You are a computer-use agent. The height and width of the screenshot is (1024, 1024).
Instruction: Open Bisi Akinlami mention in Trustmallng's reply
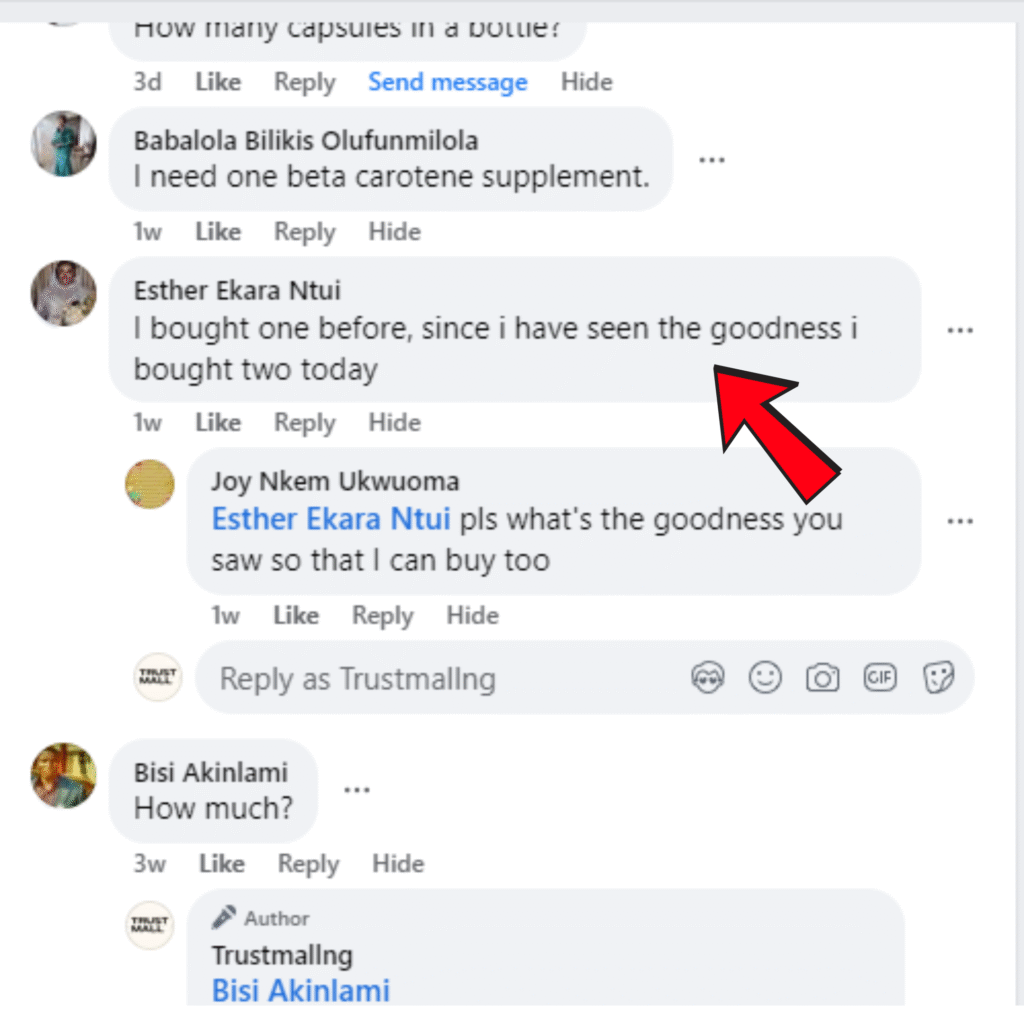300,991
